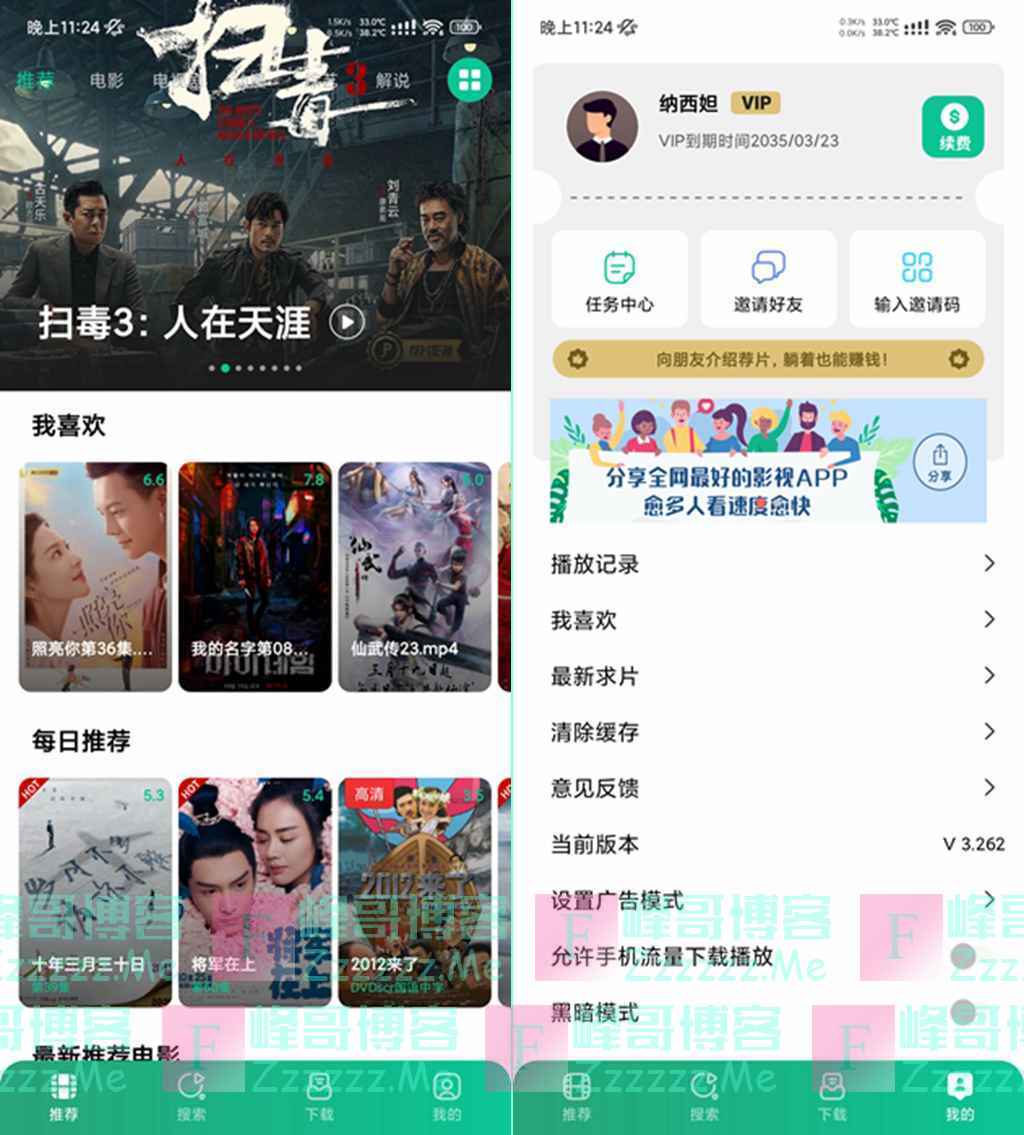The width and height of the screenshot is (1024, 1135).
Task: Play 扫毒3：人在天涯 from the banner
Action: [347, 322]
